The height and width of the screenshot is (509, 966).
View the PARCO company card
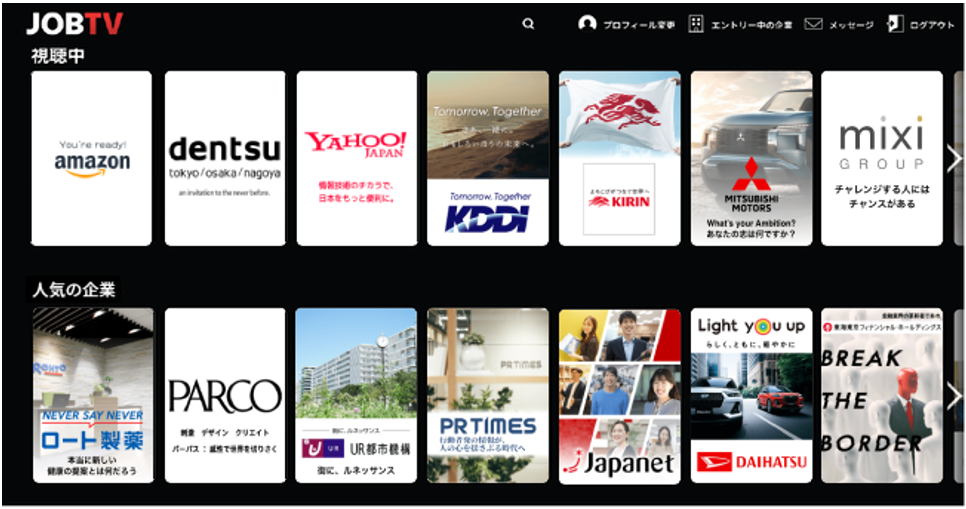224,395
